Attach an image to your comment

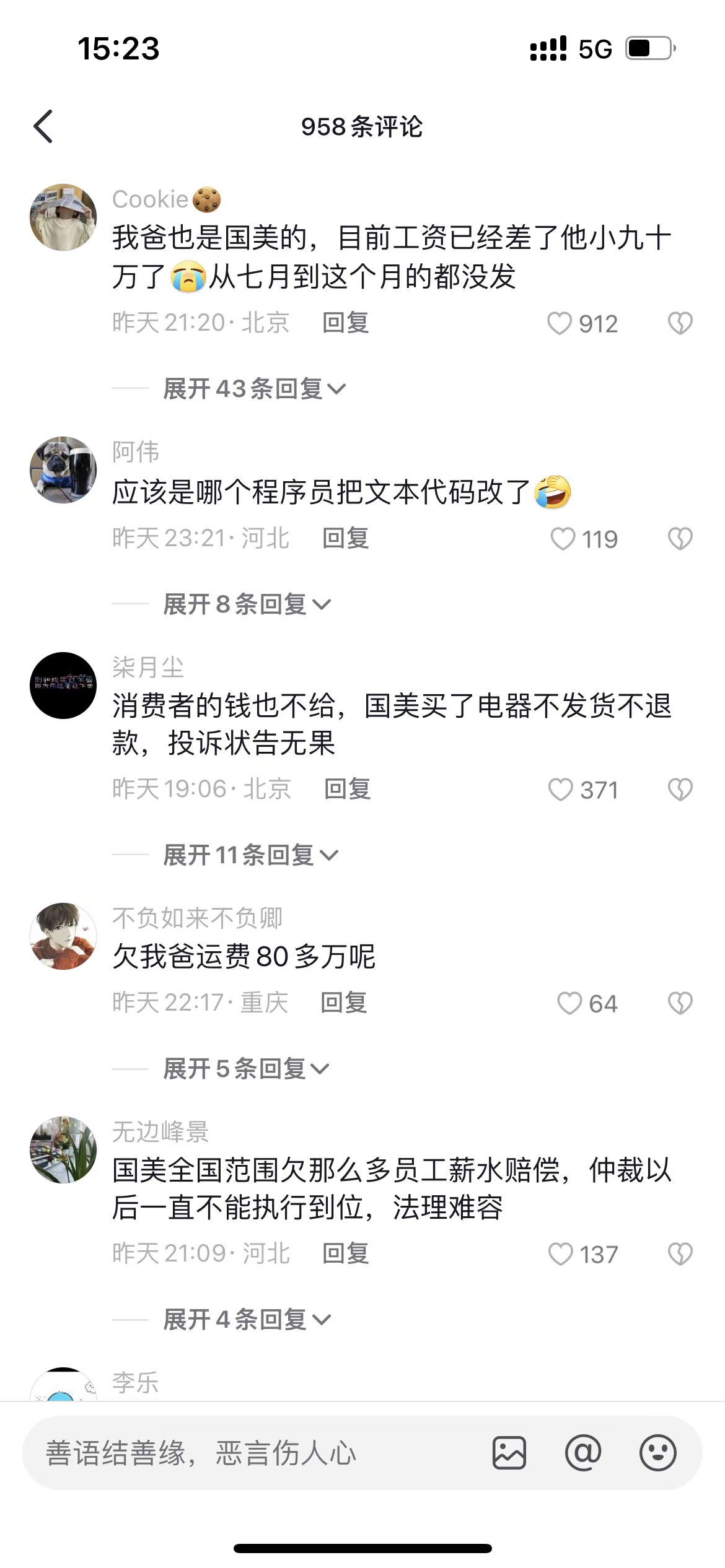tap(509, 1453)
